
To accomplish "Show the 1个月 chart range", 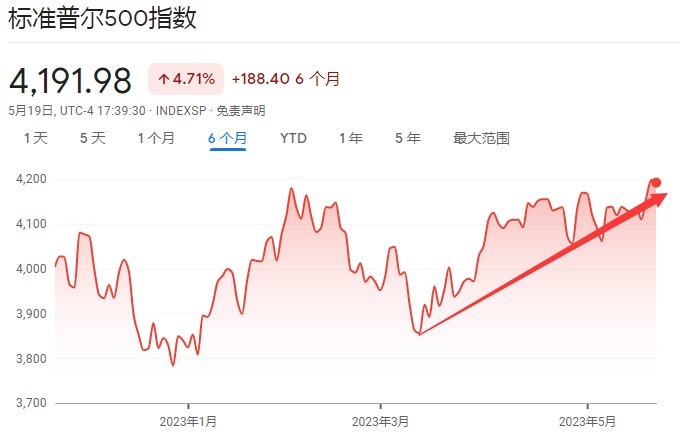I will [x=157, y=138].
